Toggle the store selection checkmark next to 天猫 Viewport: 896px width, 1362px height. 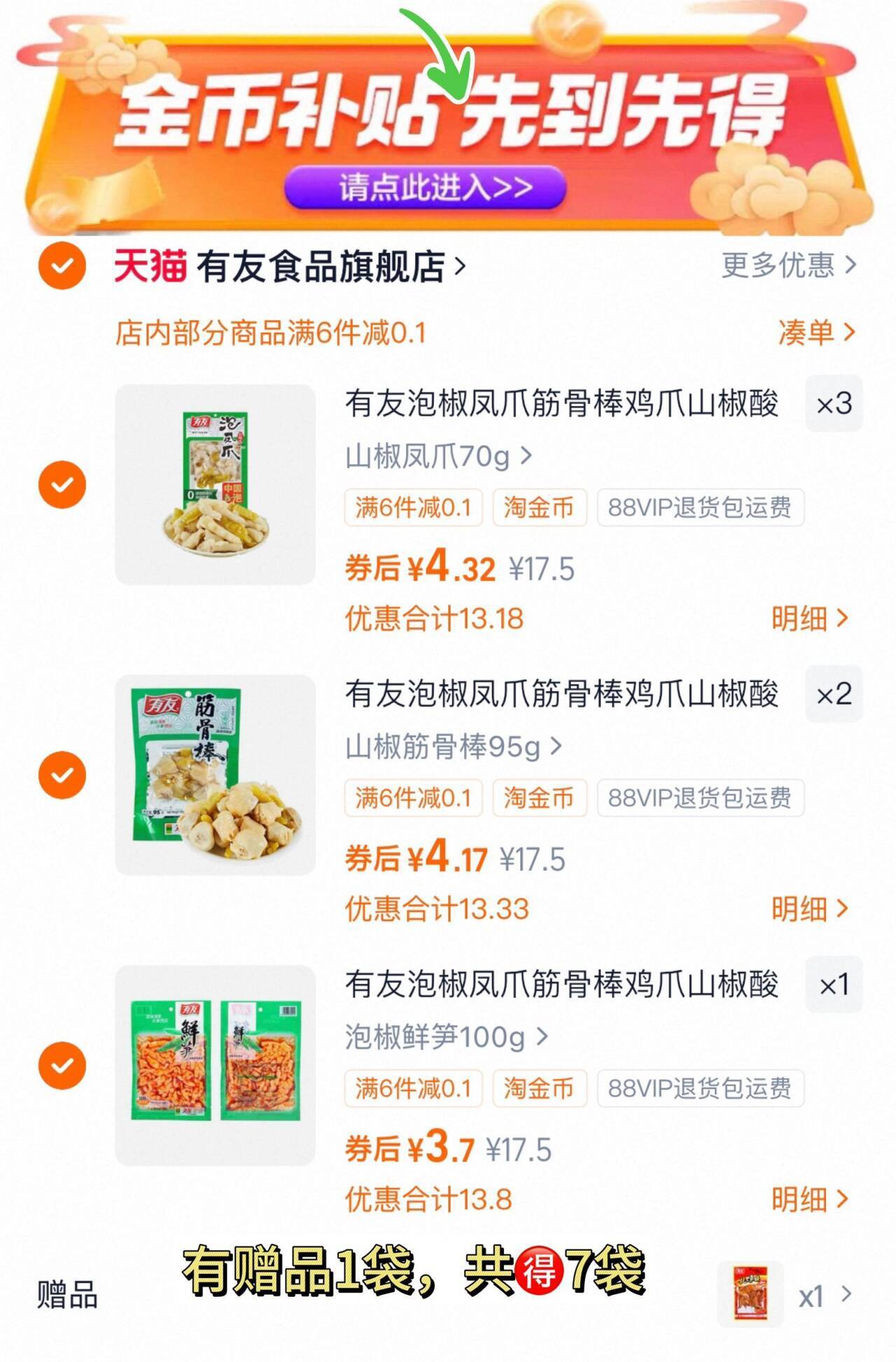63,265
